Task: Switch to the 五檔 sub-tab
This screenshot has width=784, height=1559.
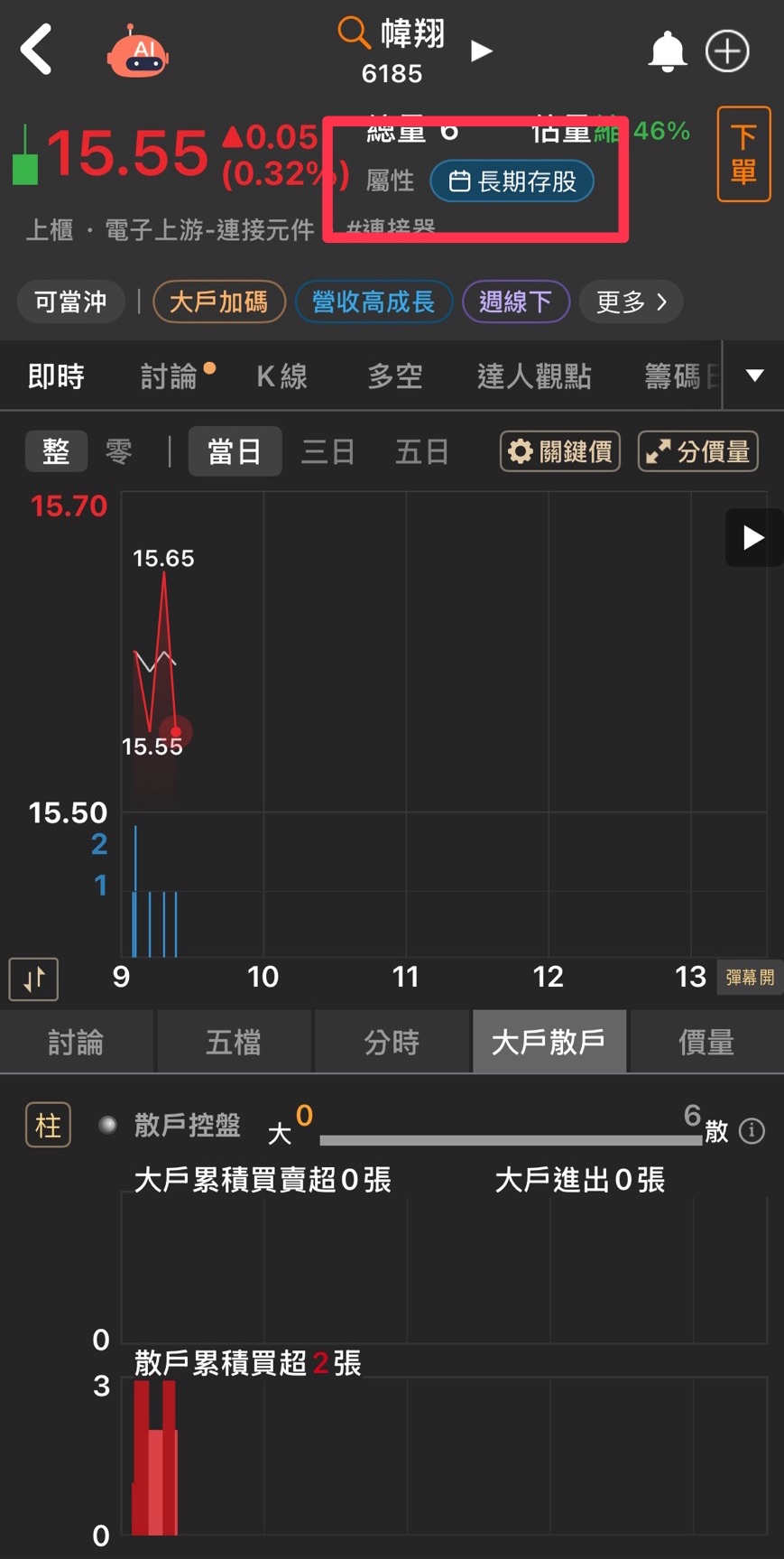Action: [234, 1043]
